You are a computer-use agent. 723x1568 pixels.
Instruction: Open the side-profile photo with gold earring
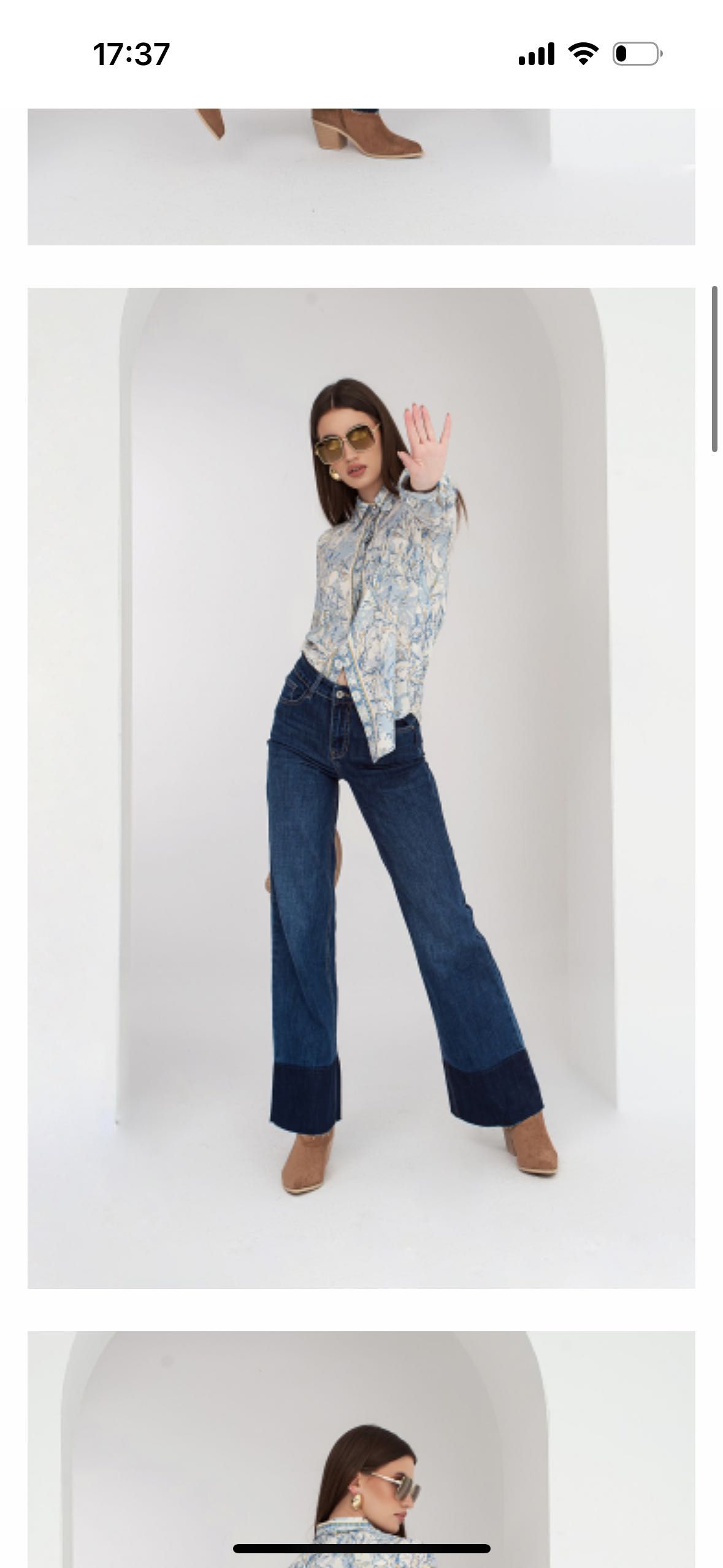pyautogui.click(x=361, y=1449)
